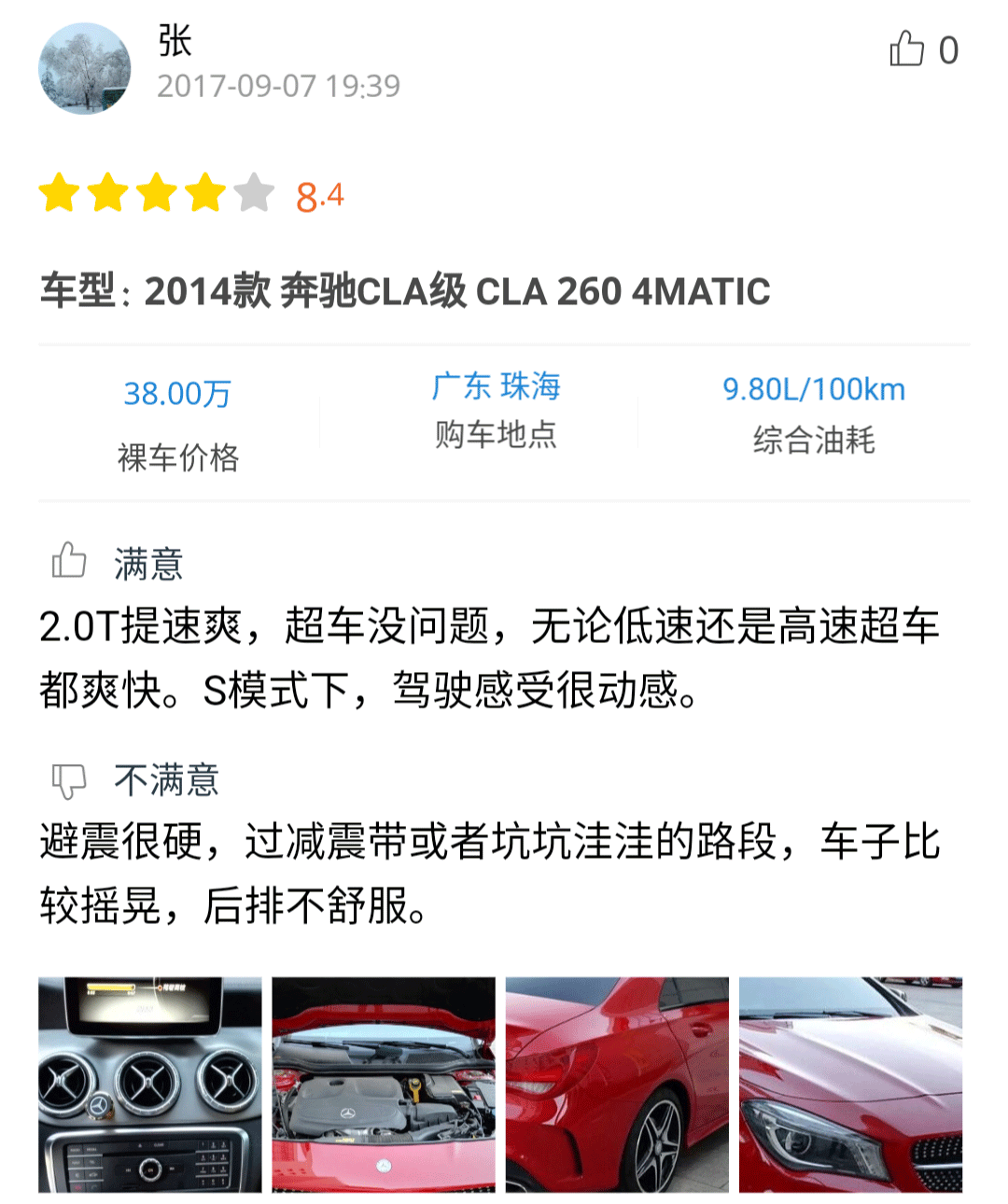Like 张's review with the thumbs-up
The image size is (1008, 1204).
906,49
